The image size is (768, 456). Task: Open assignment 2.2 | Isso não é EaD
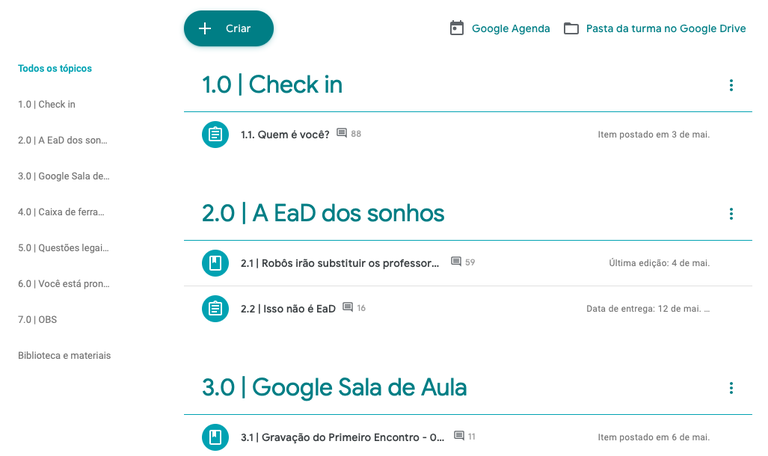tap(288, 309)
